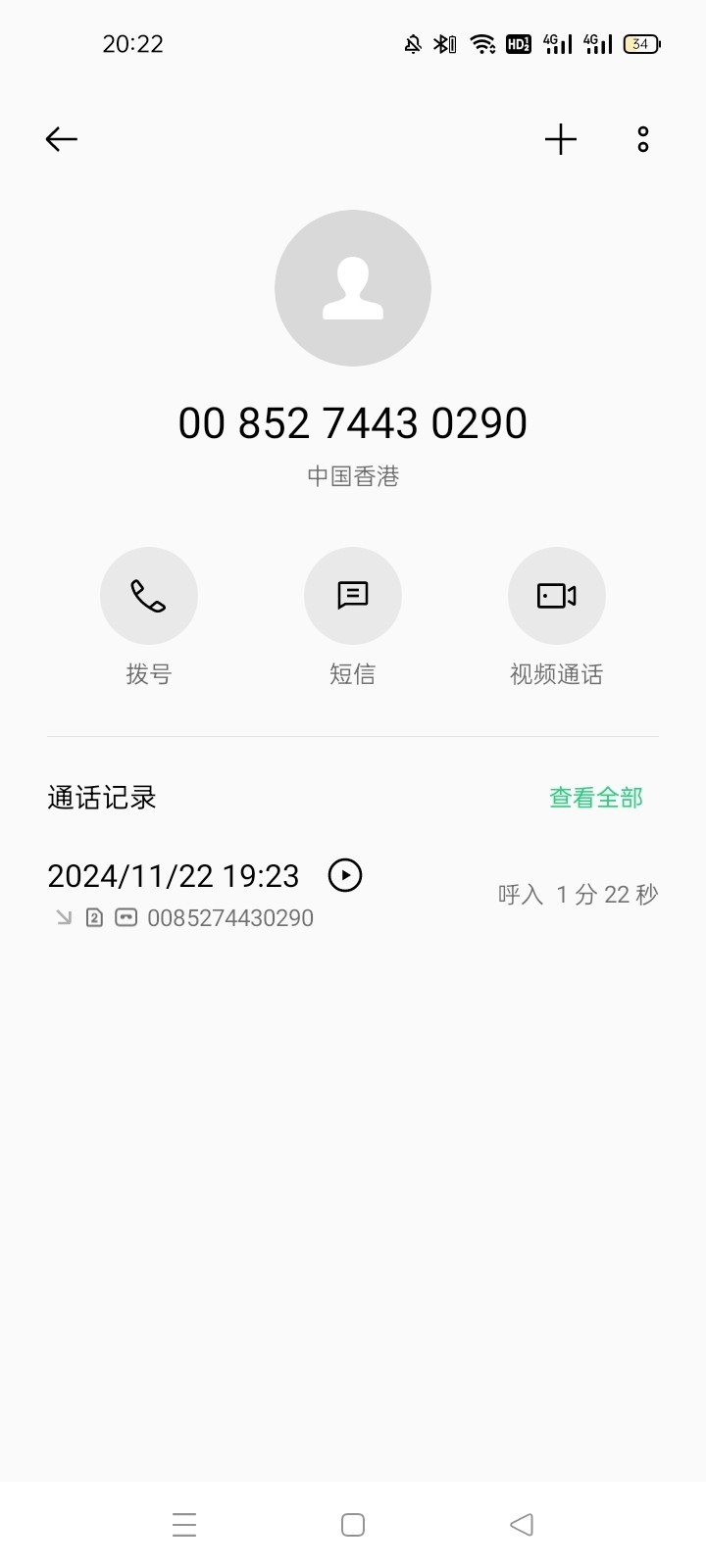Open recent apps from navigation bar

click(184, 1525)
